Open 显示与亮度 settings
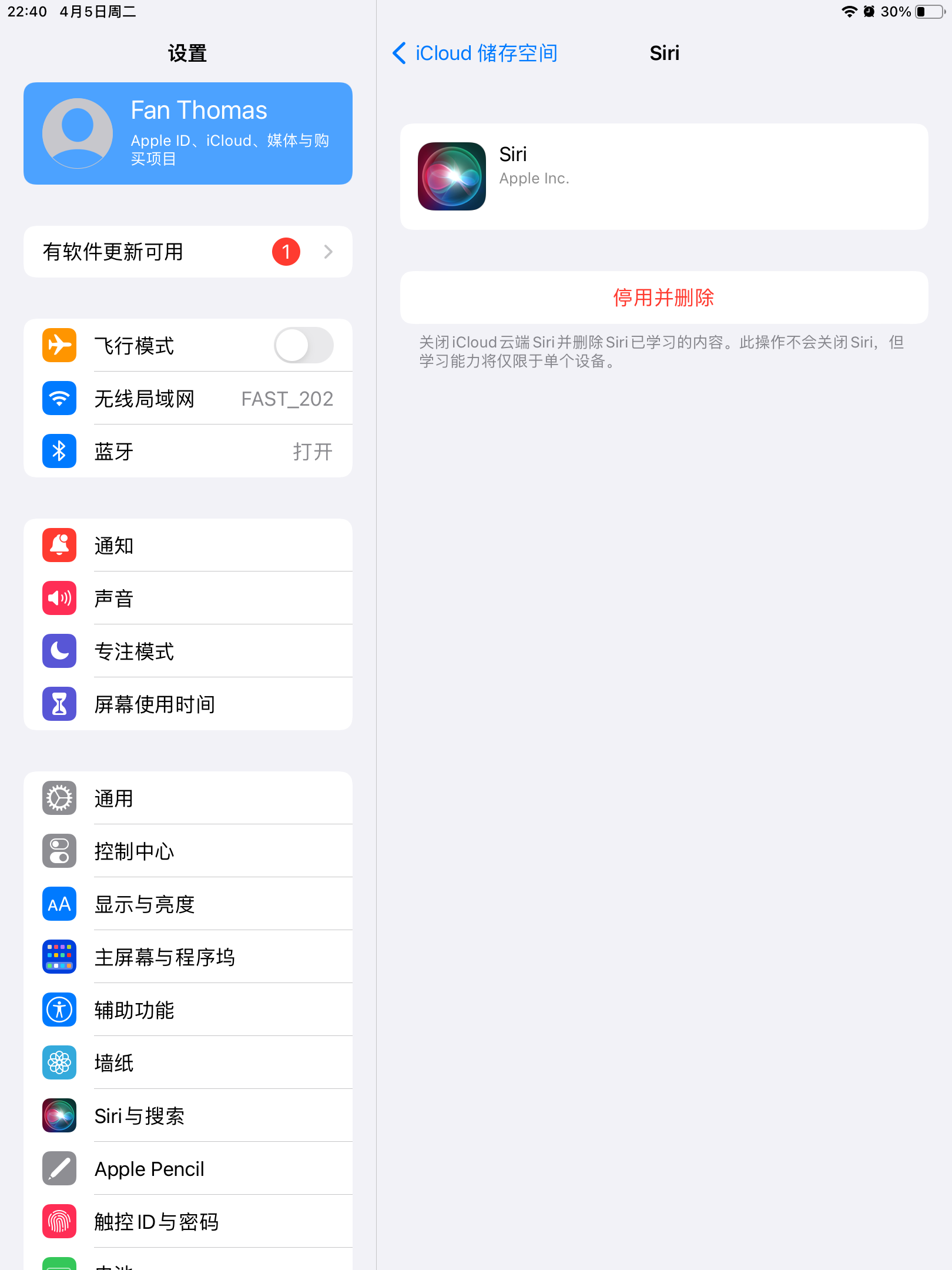 coord(188,904)
